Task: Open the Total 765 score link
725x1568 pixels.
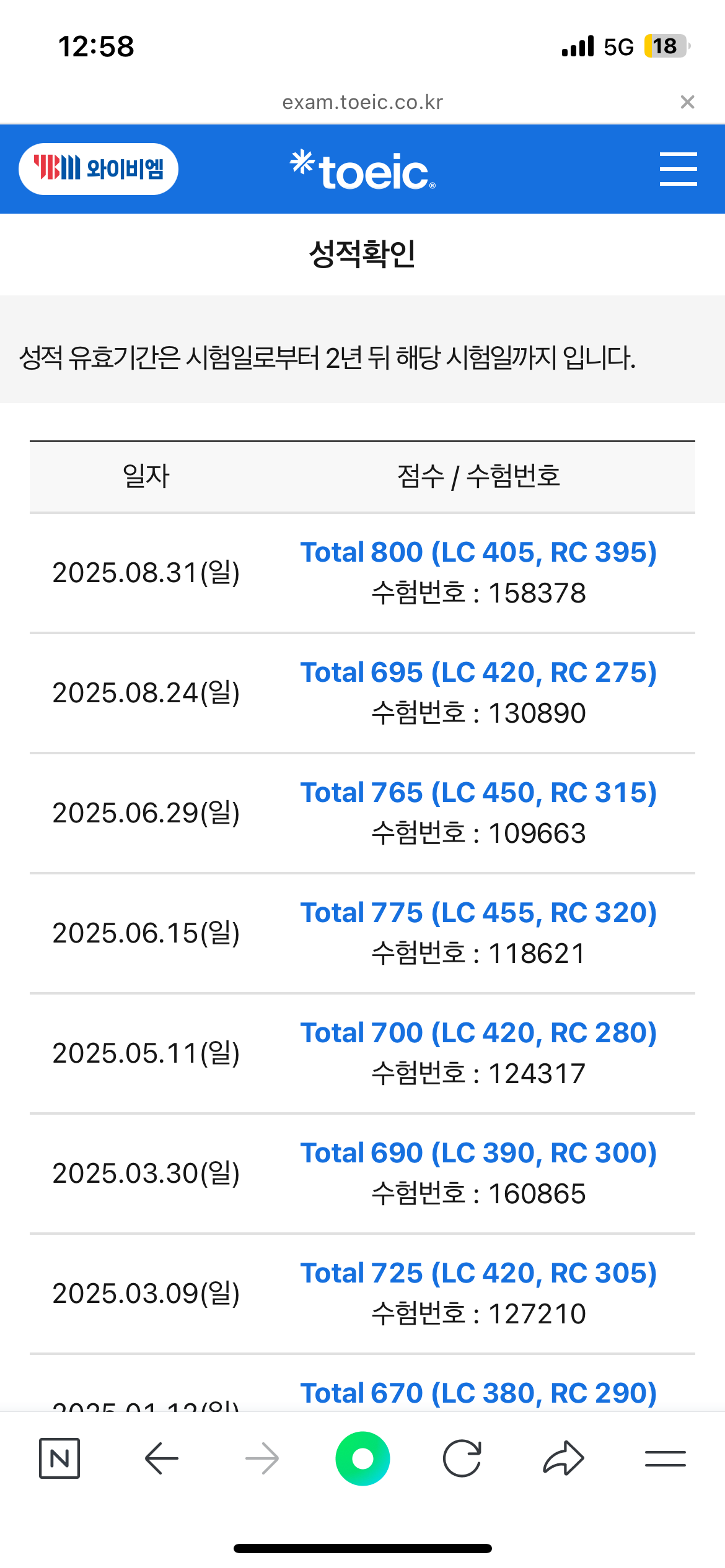Action: [478, 793]
